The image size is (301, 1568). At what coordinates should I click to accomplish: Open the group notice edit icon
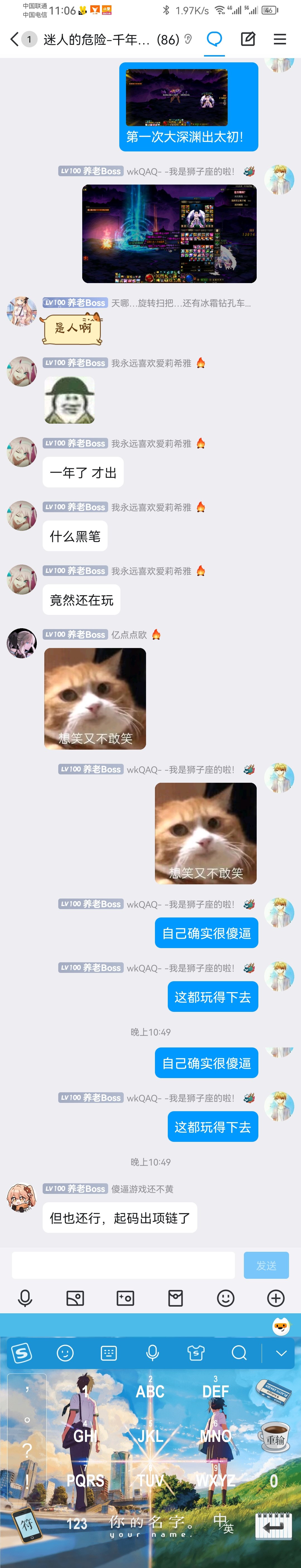point(247,40)
